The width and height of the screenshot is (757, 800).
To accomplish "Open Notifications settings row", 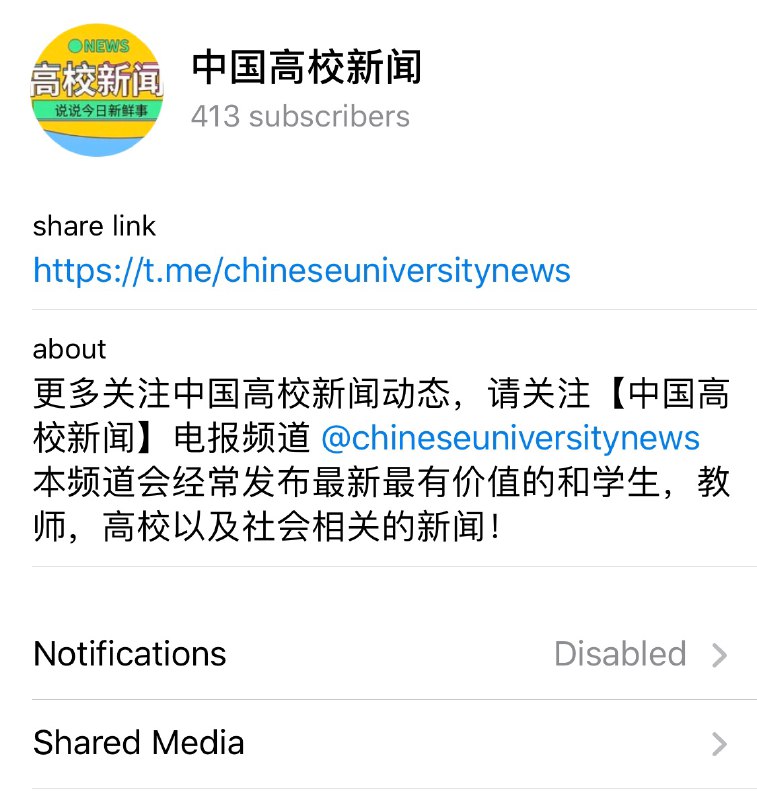I will pyautogui.click(x=380, y=654).
